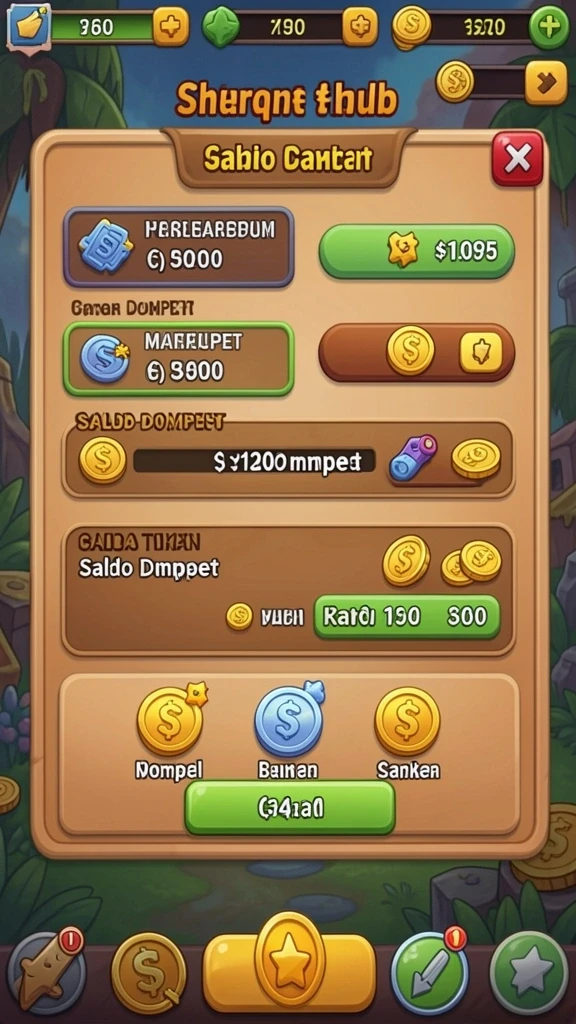
Task: Tap the yellow arrow button under coins
Action: (546, 82)
